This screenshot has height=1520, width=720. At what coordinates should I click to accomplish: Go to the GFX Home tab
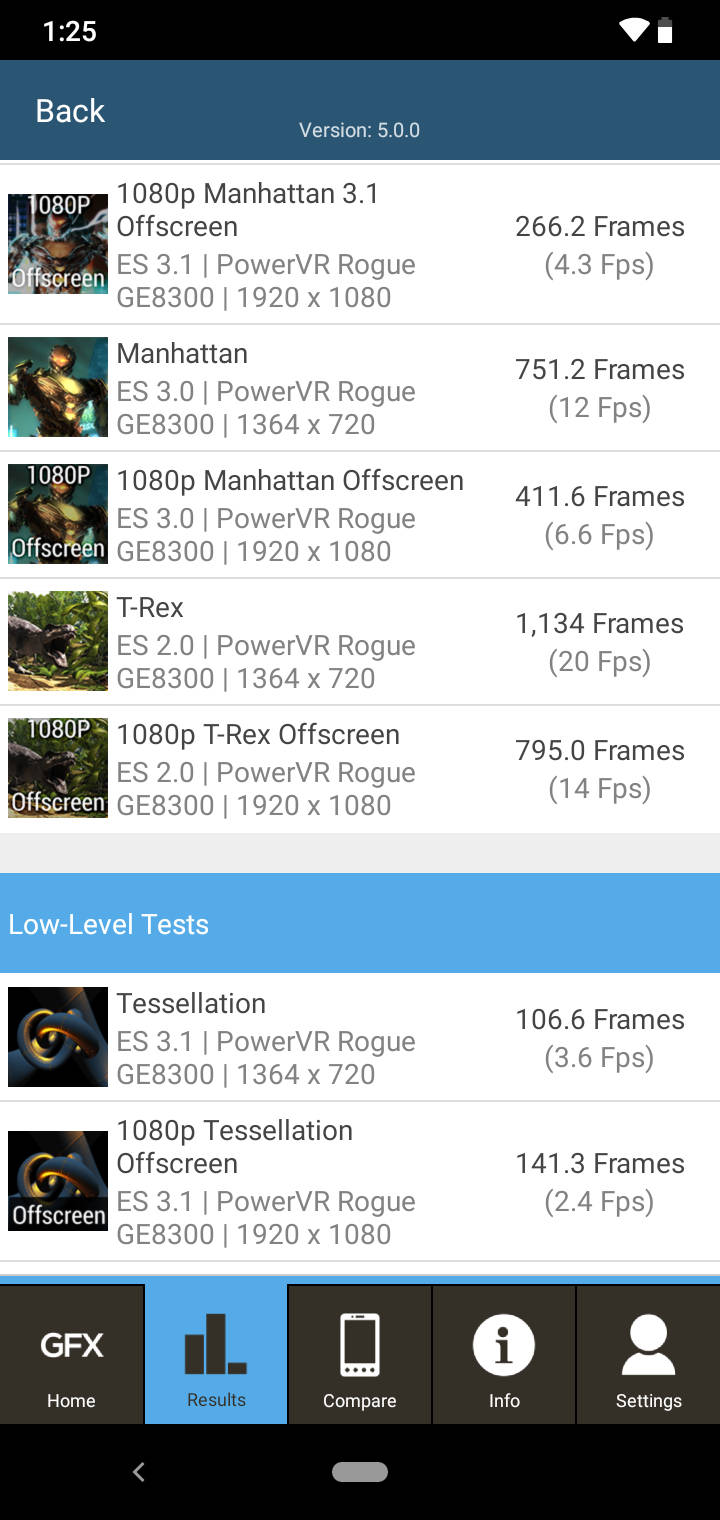pyautogui.click(x=71, y=1355)
